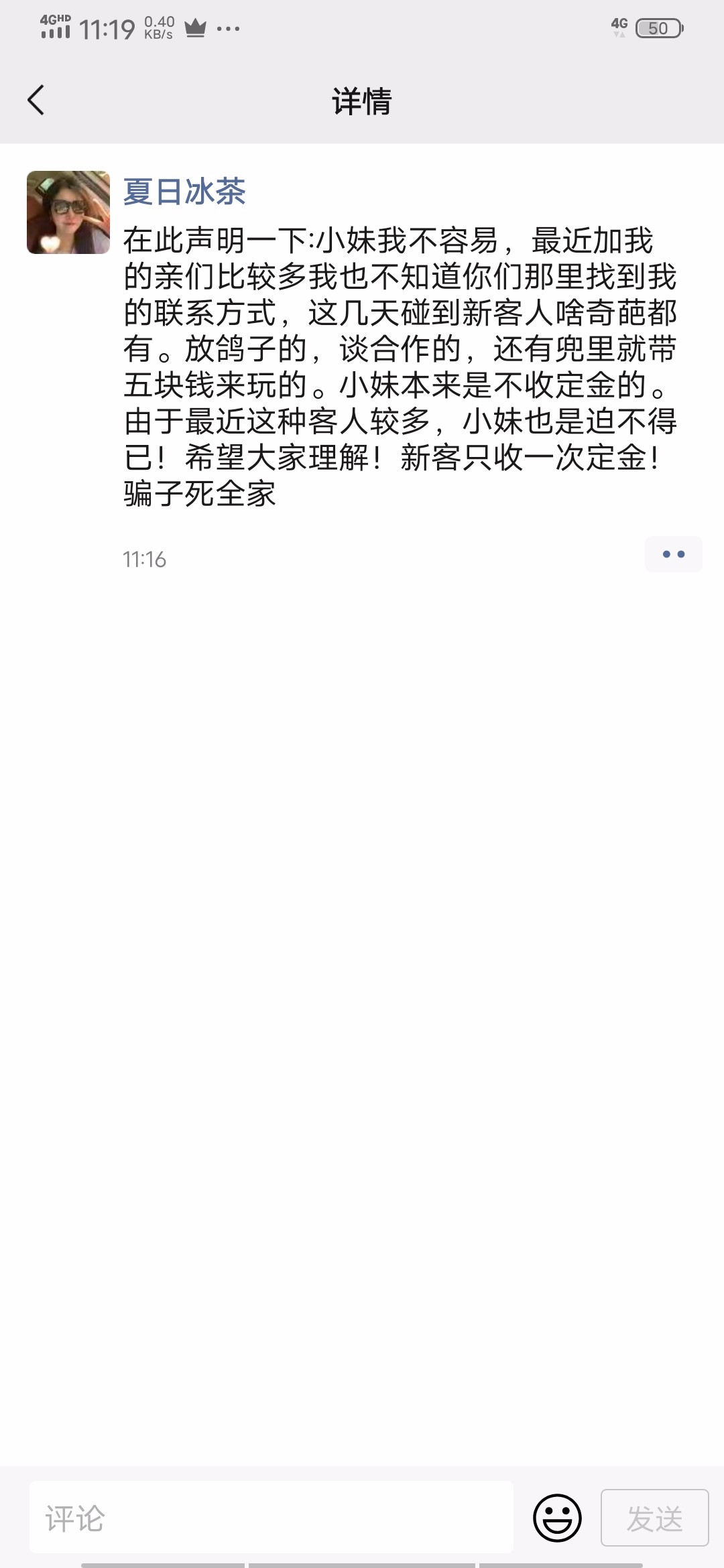Click the three-dot icon in status bar
724x1568 pixels.
[x=228, y=28]
